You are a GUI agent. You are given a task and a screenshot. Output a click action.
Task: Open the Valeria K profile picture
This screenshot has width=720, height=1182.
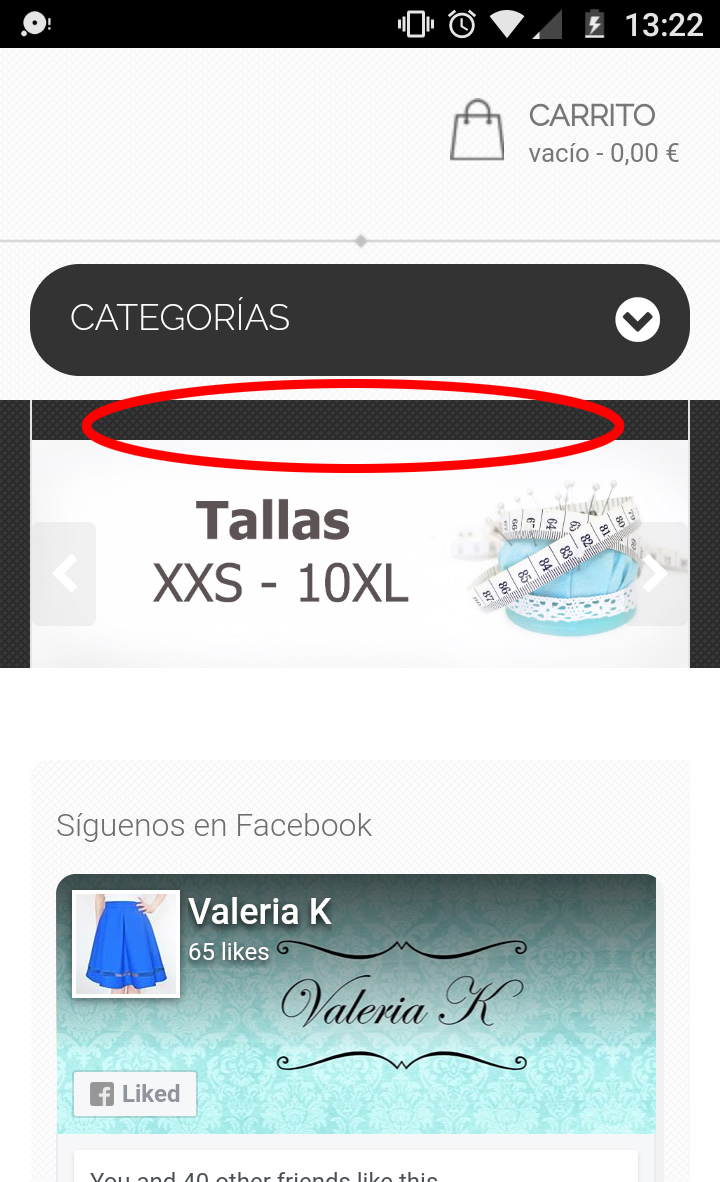coord(126,944)
